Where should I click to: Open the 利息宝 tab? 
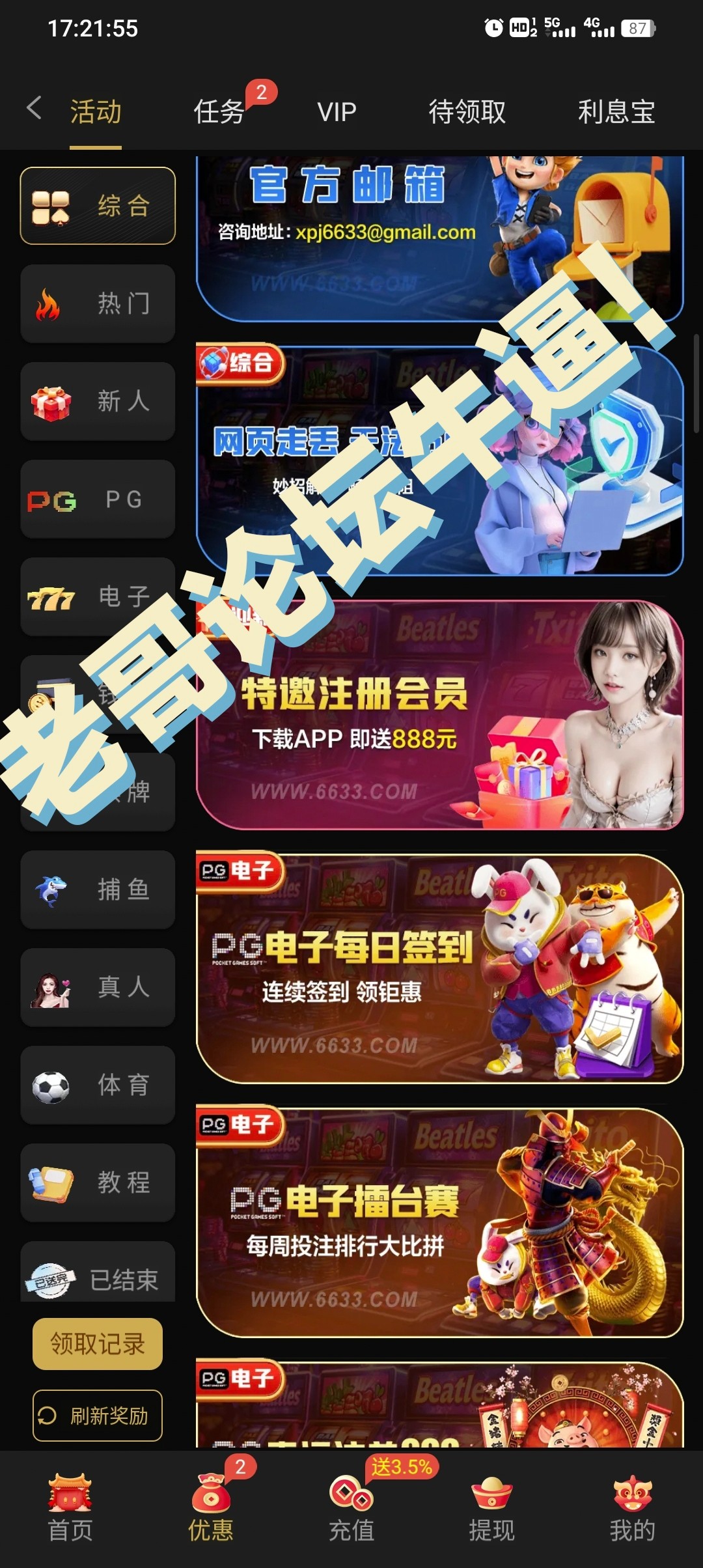click(616, 112)
